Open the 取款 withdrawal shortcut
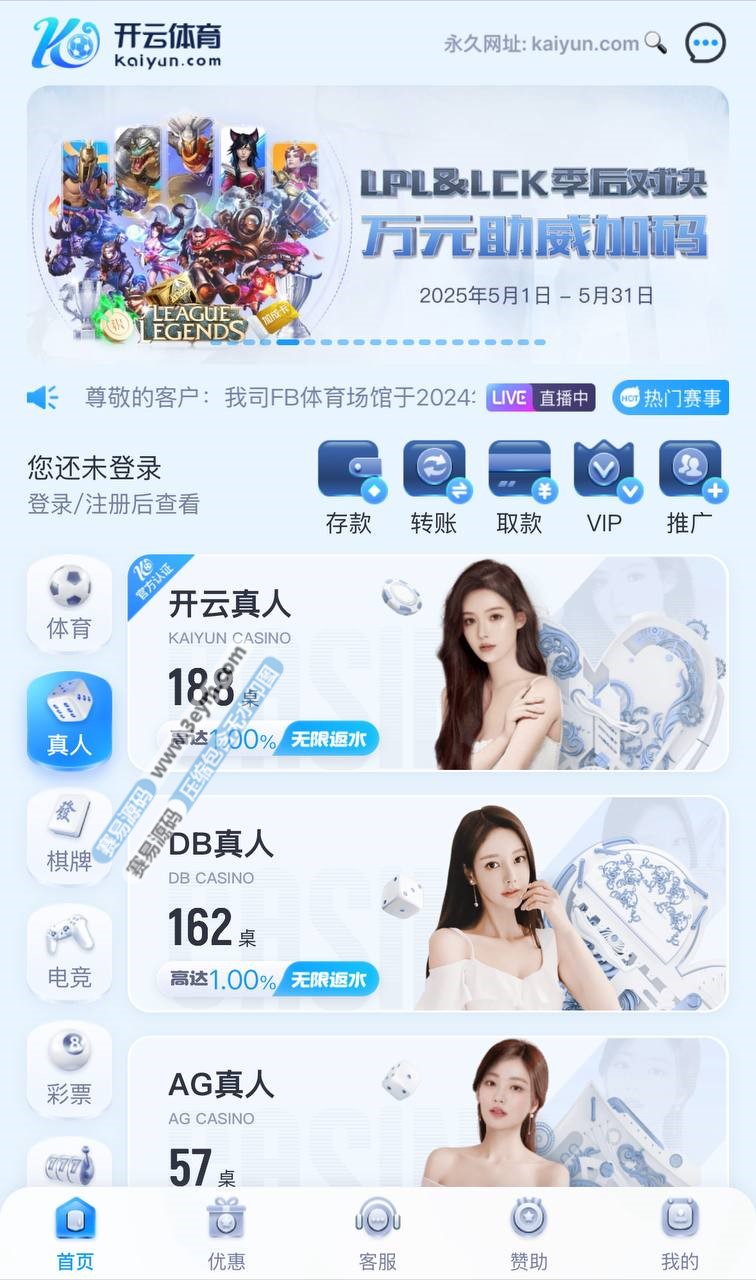This screenshot has width=756, height=1280. [x=519, y=487]
